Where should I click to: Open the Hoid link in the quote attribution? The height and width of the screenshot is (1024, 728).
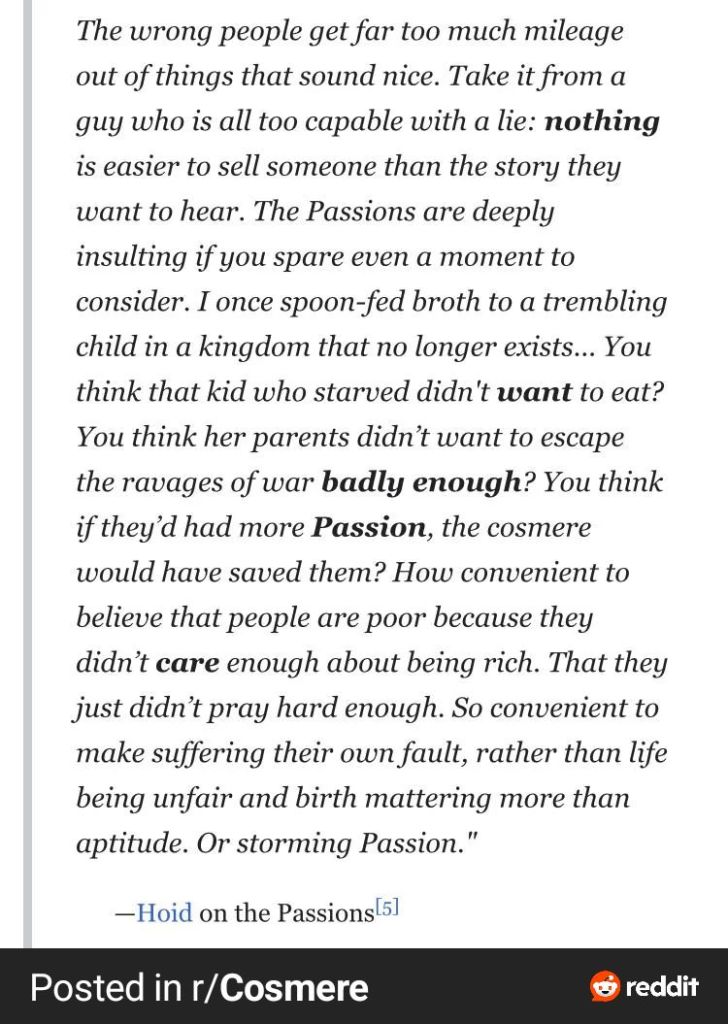click(x=164, y=913)
